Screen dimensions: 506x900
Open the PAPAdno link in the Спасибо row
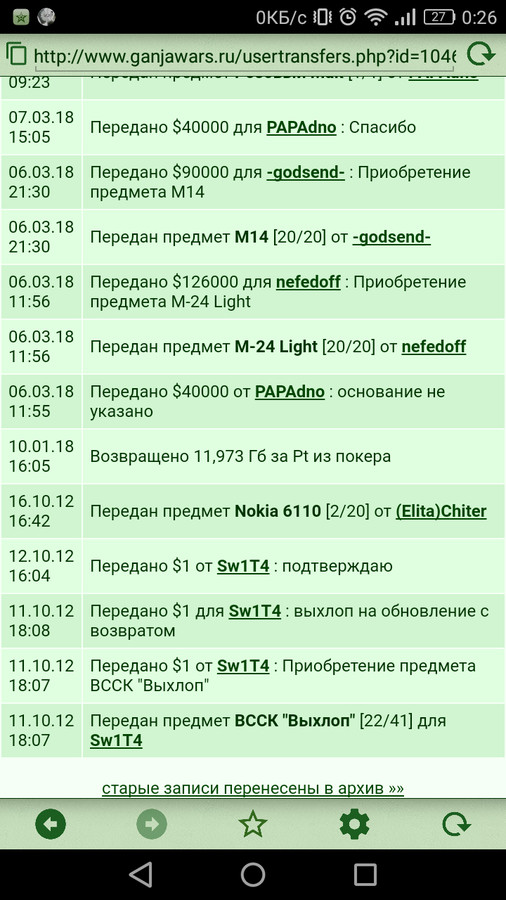[x=301, y=127]
